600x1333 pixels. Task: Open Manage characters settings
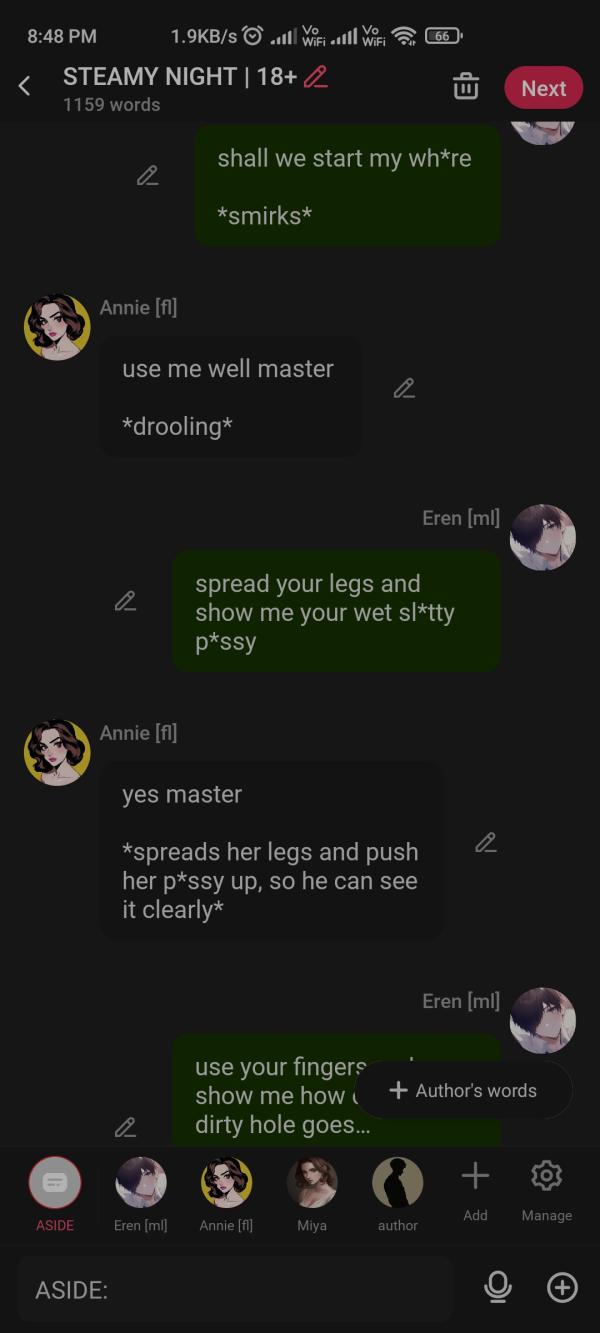(x=547, y=1190)
